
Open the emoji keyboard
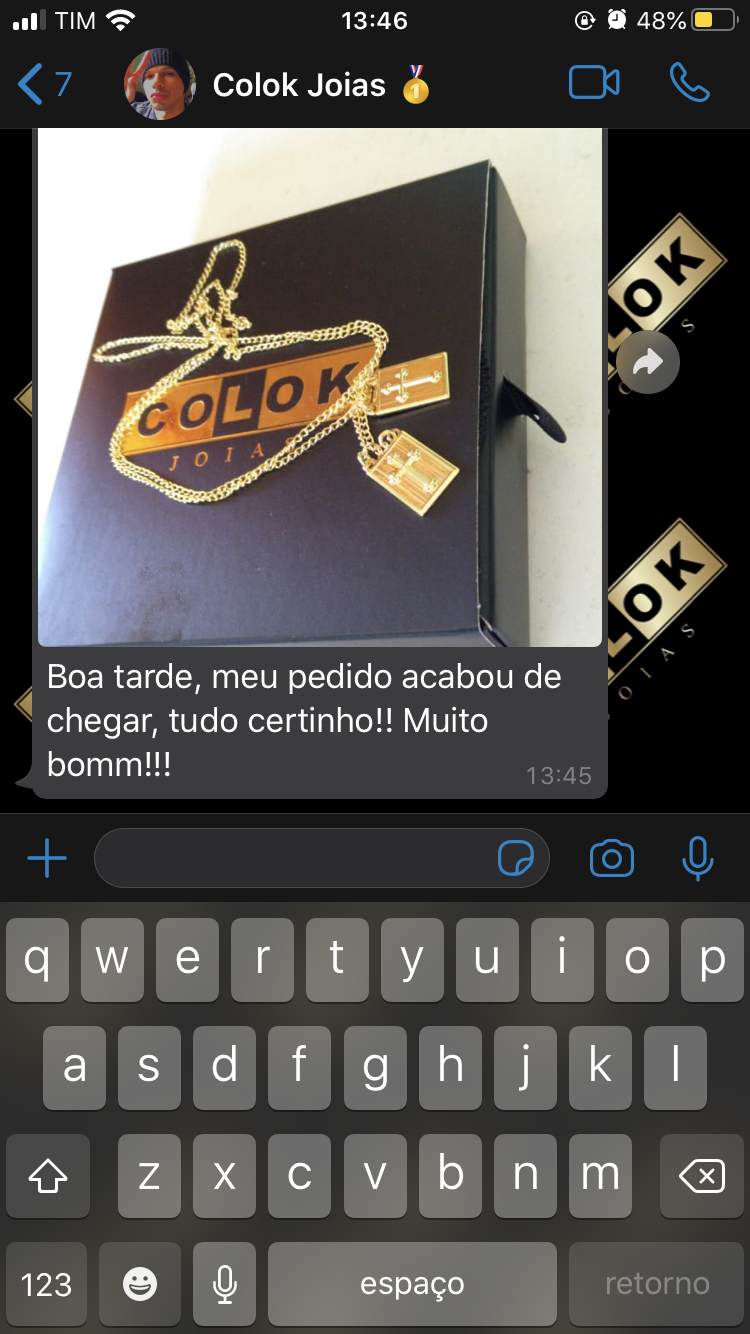[x=139, y=1284]
